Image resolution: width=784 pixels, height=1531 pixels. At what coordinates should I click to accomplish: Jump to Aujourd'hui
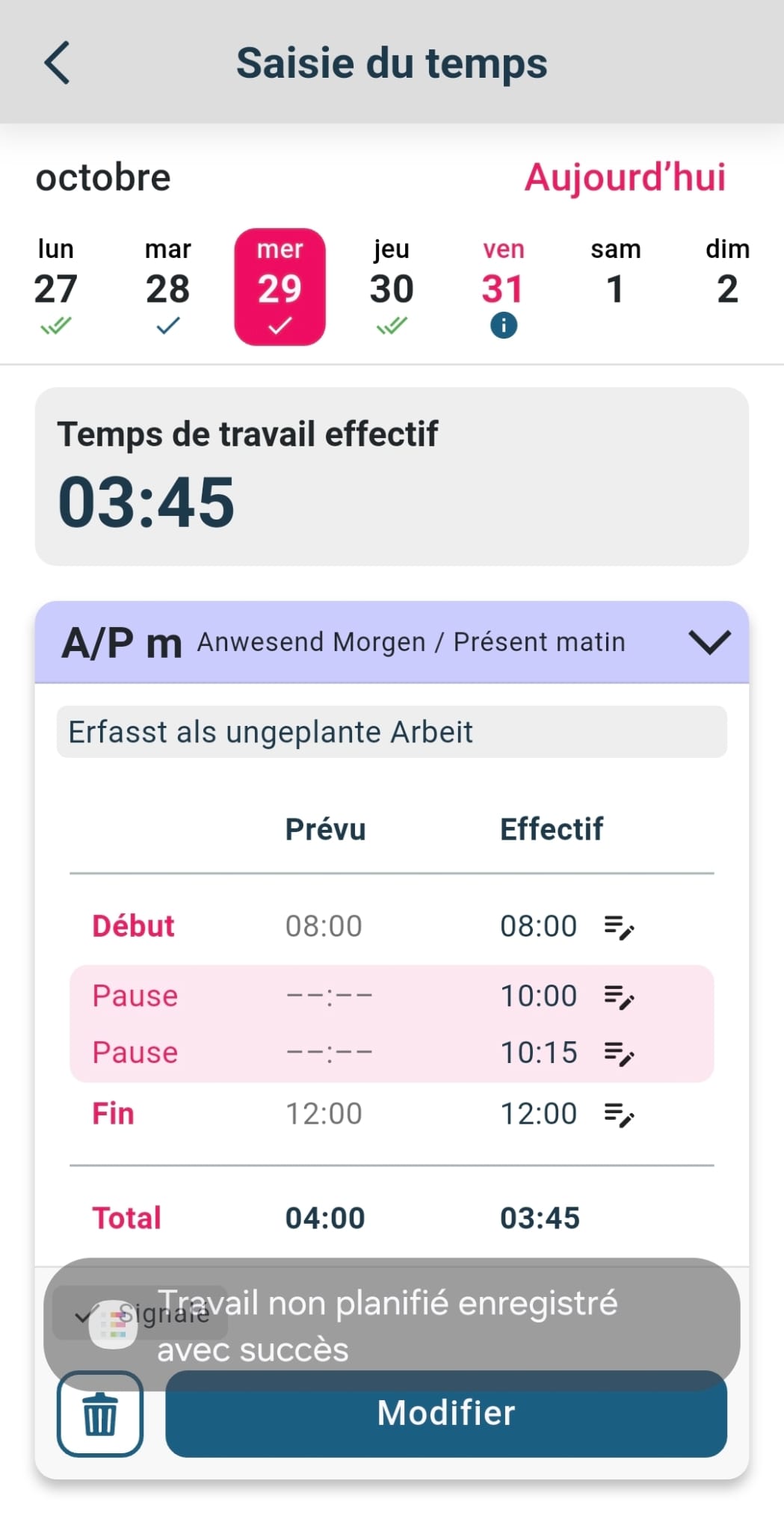pyautogui.click(x=625, y=178)
